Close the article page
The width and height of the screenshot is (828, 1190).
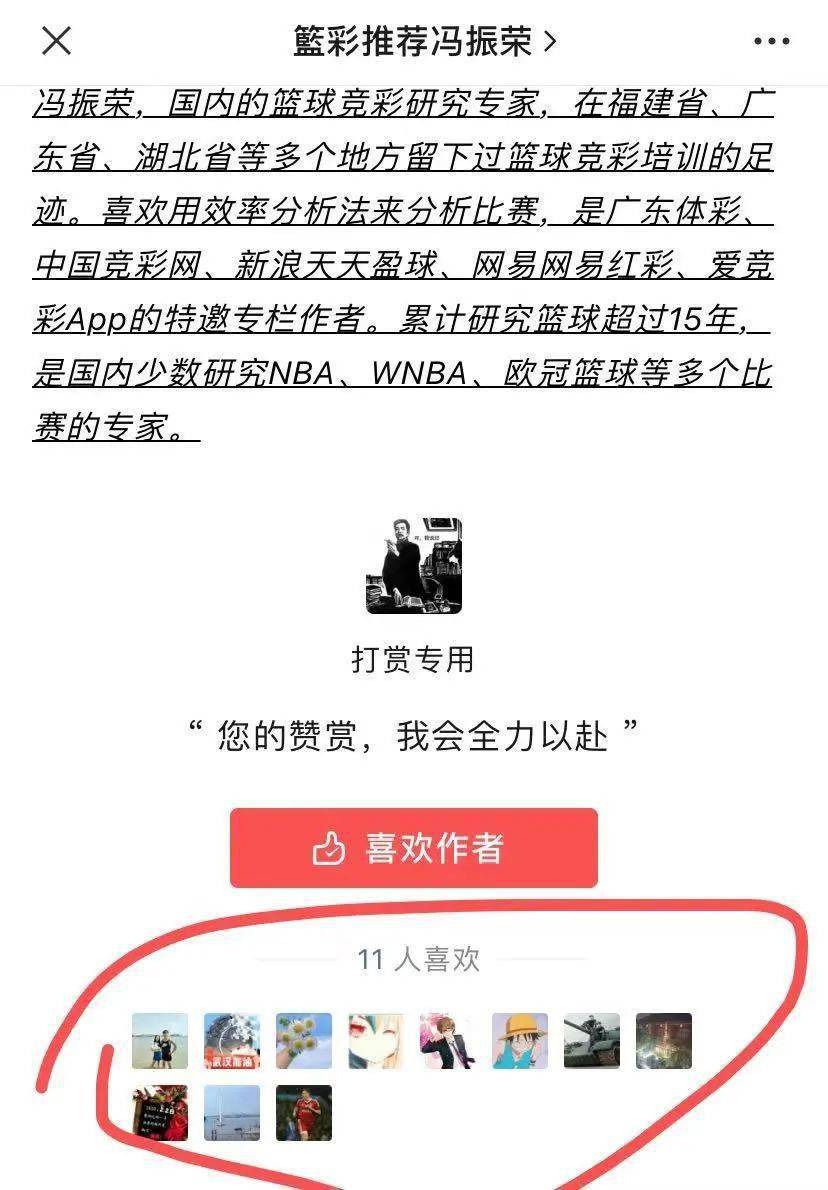coord(56,41)
